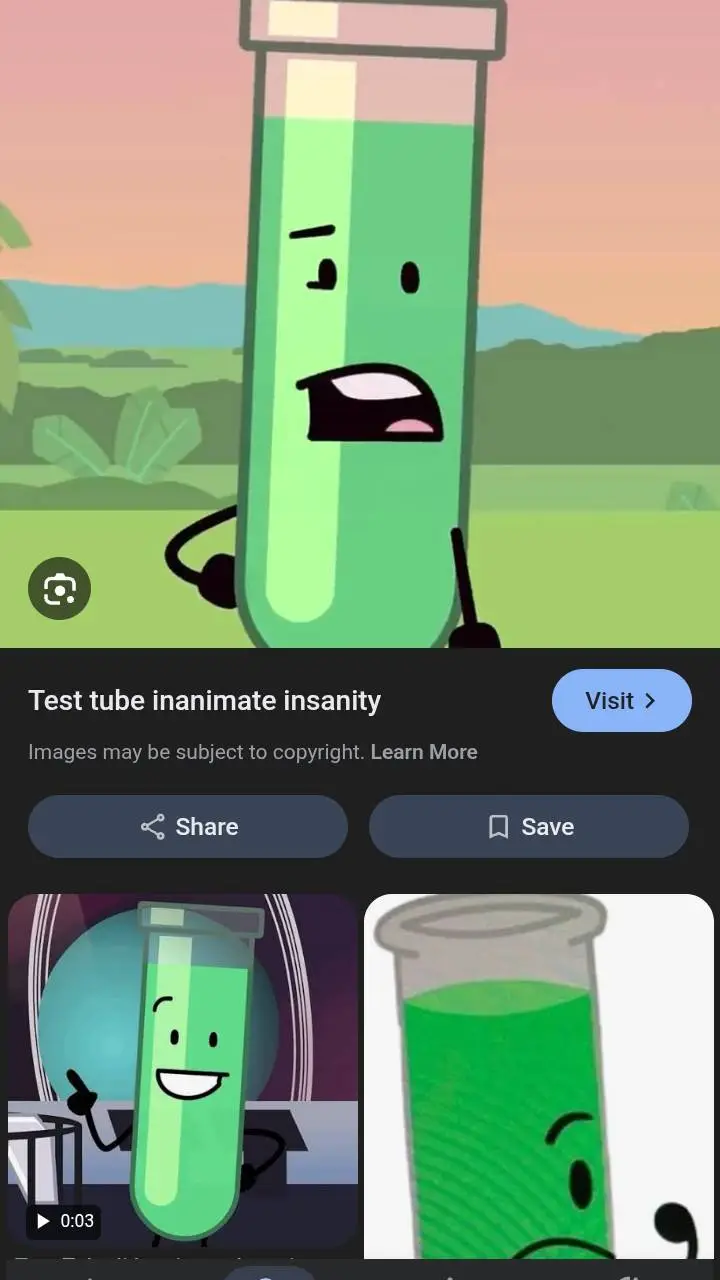View the main test tube image

pyautogui.click(x=360, y=320)
